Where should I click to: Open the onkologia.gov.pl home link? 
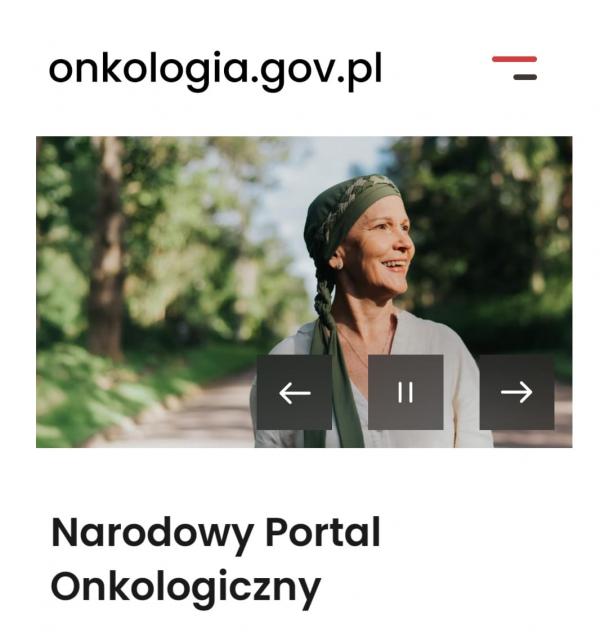pos(215,69)
